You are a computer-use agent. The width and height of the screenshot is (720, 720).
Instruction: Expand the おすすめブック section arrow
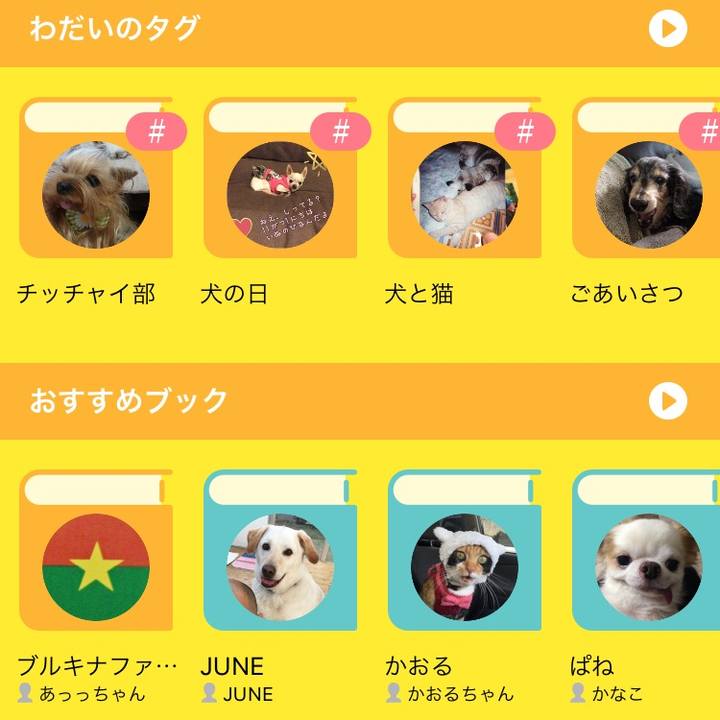coord(667,402)
